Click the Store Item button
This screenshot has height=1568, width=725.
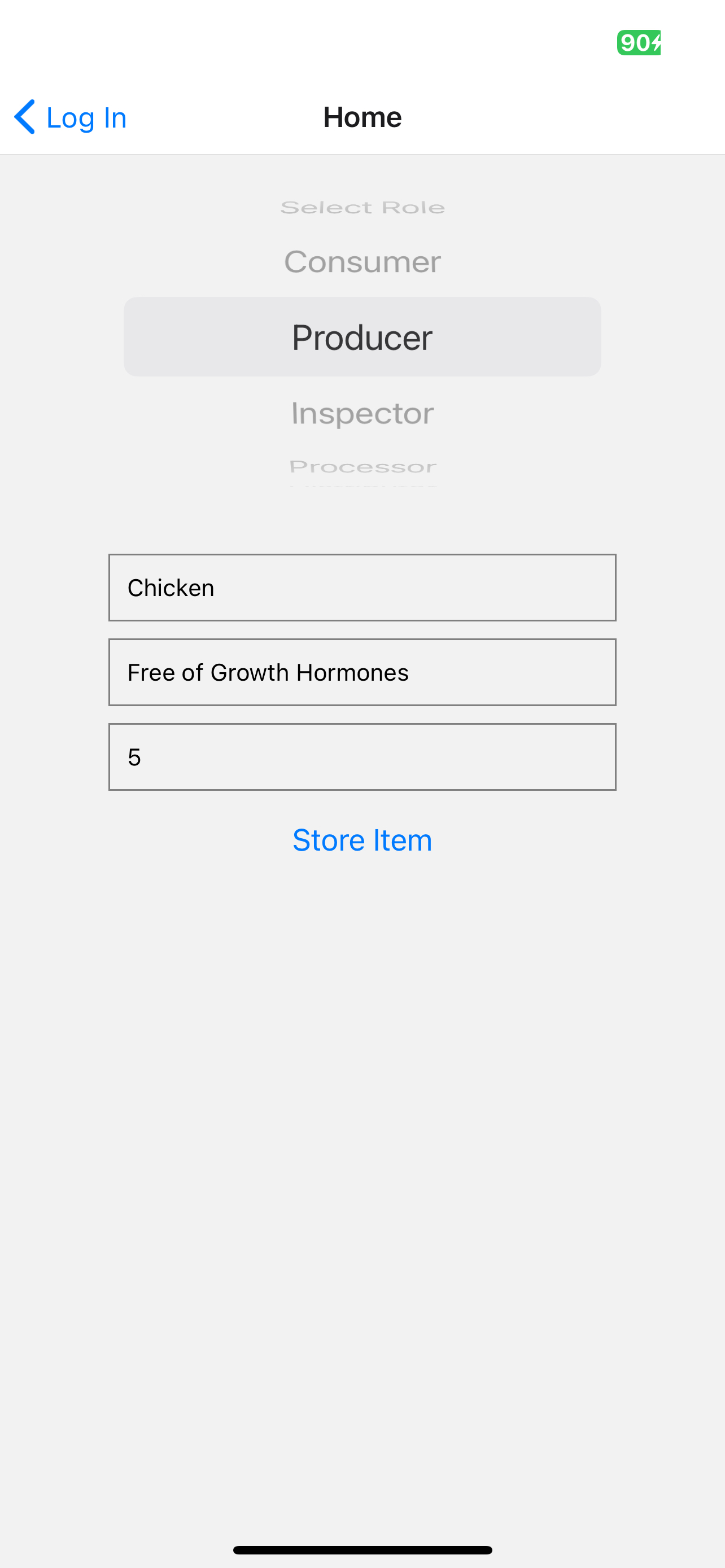[362, 839]
